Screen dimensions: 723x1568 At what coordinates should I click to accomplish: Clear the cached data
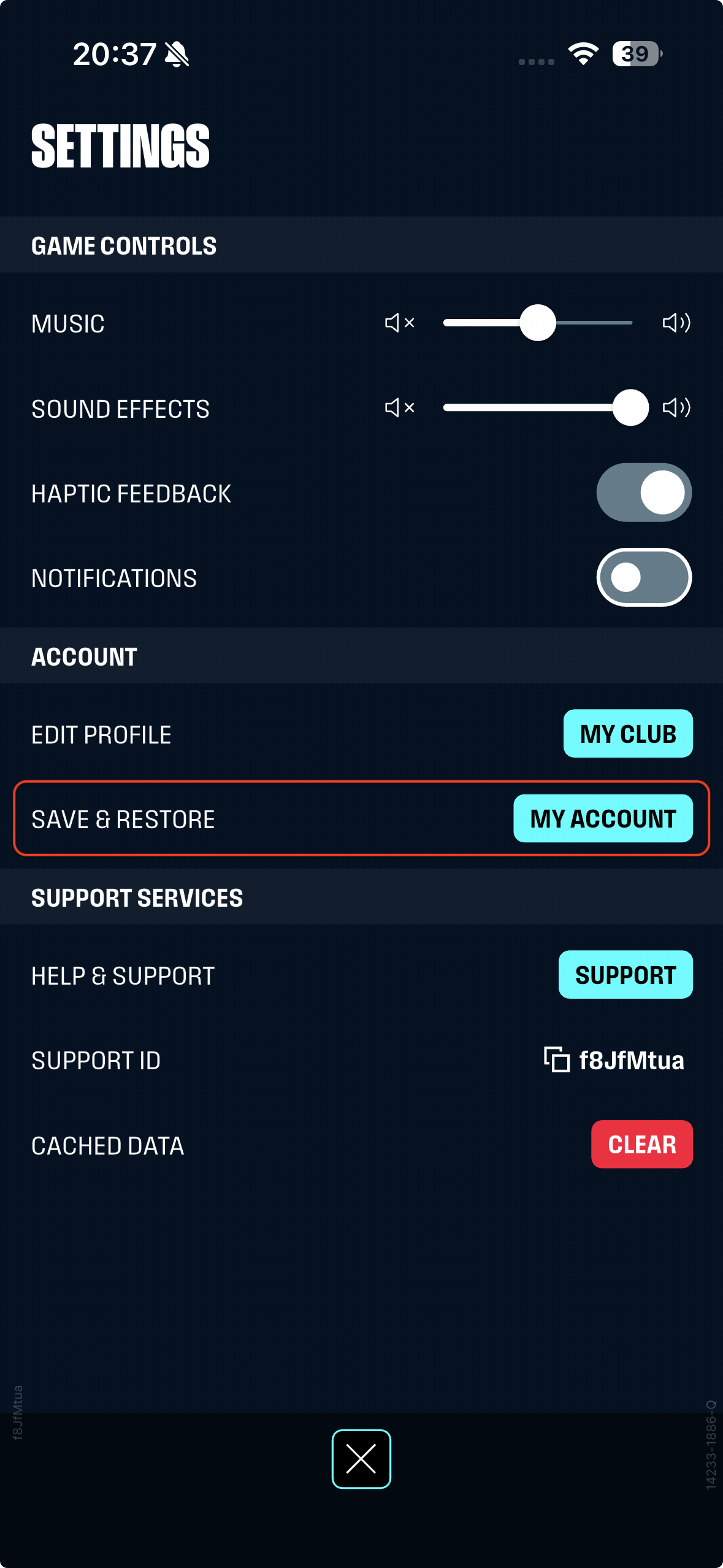click(x=641, y=1144)
